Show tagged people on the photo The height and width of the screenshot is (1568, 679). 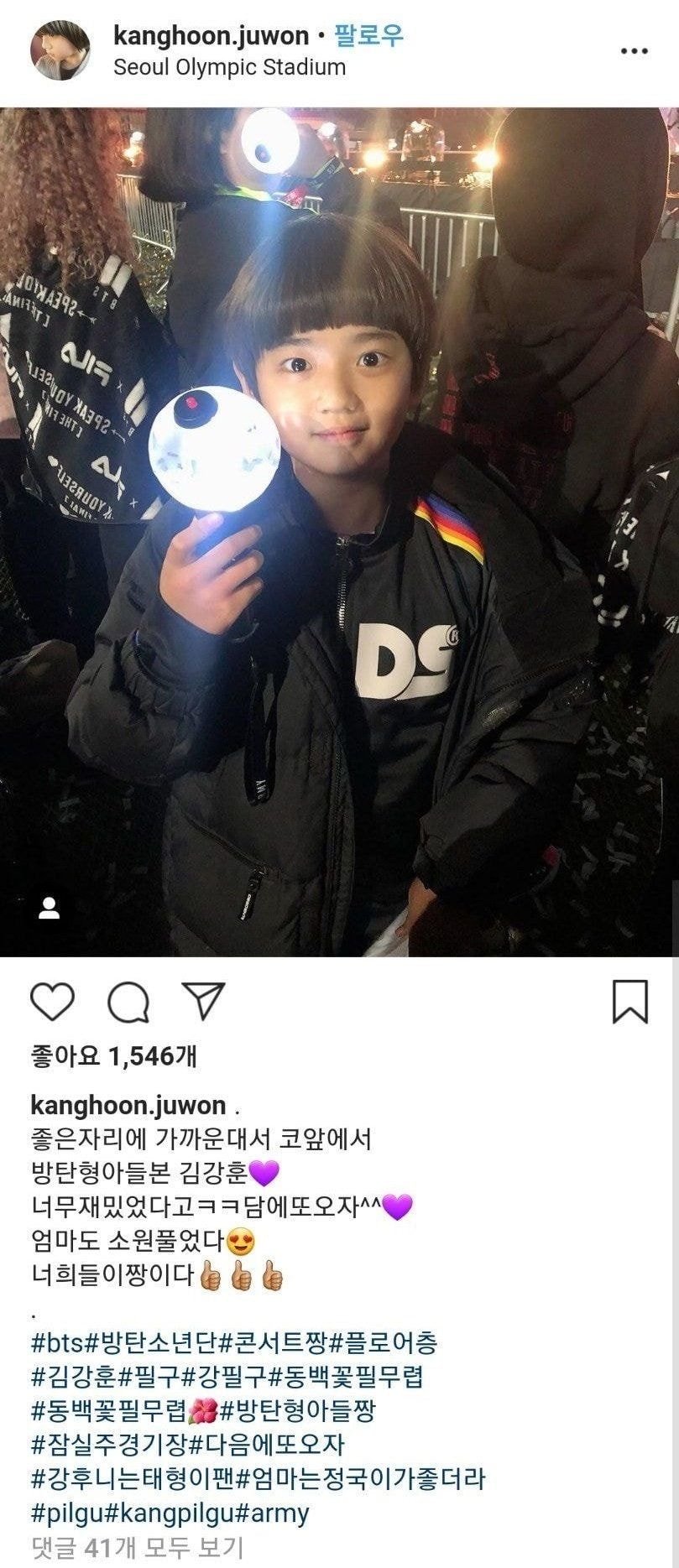pos(50,908)
